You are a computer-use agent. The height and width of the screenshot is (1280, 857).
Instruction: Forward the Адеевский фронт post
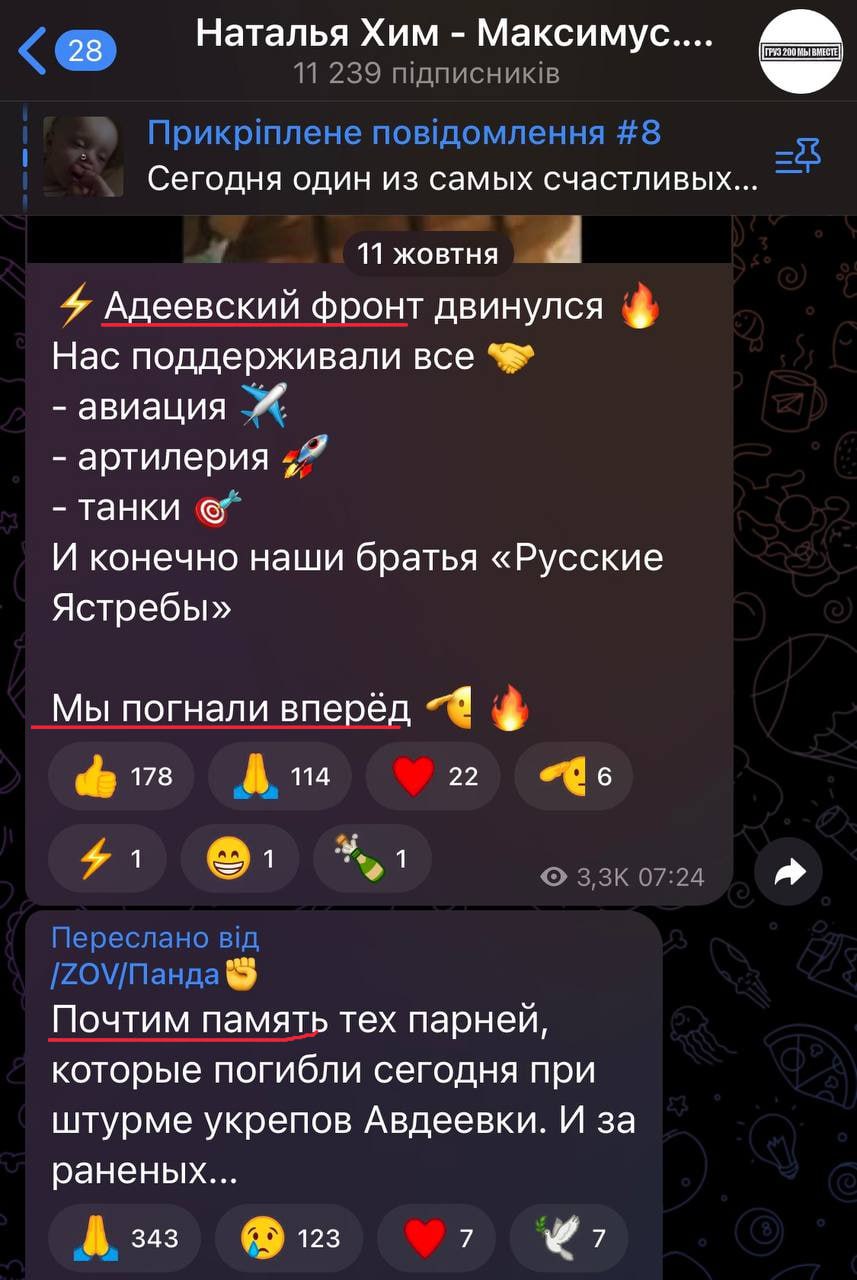click(x=789, y=875)
